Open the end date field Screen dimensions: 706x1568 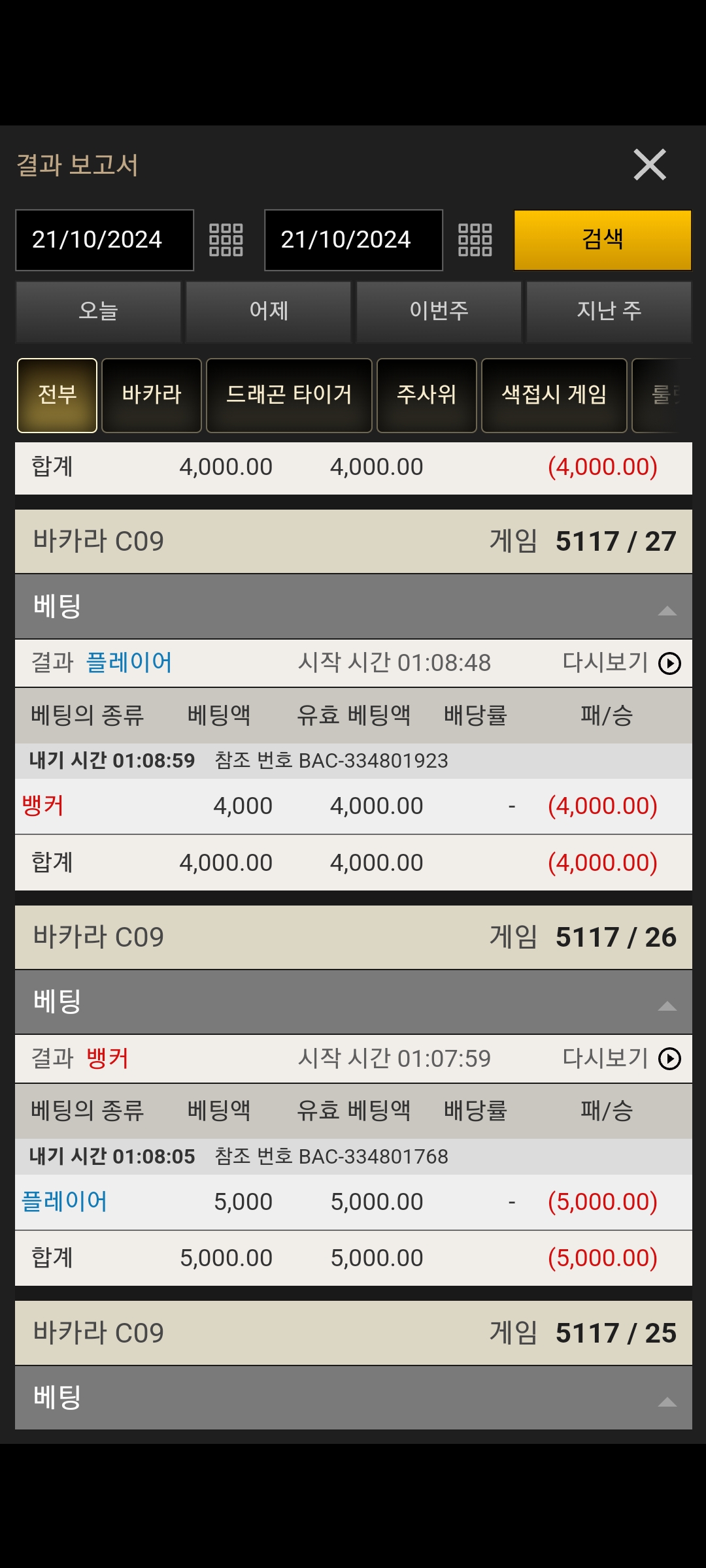(353, 240)
